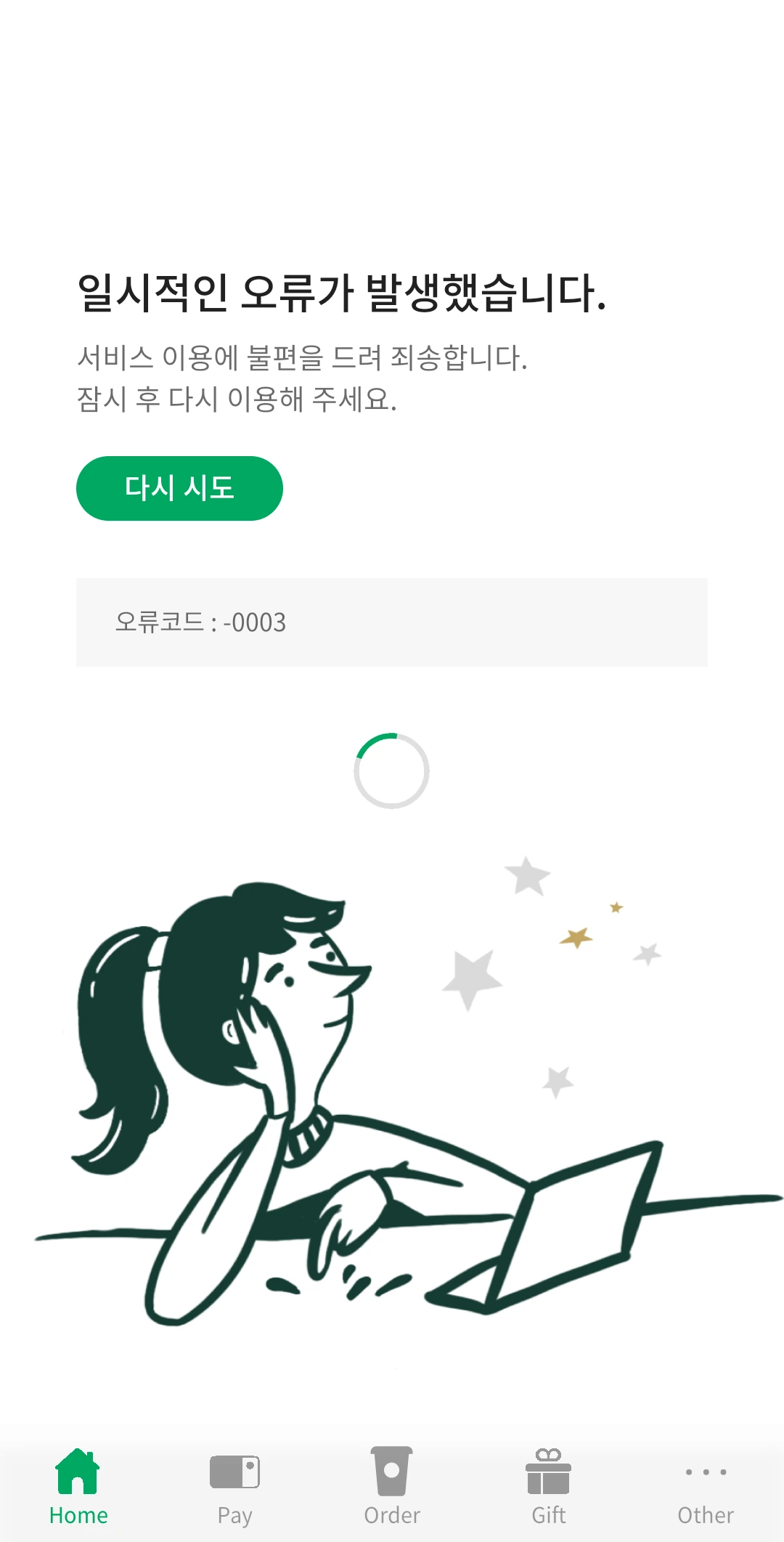Go to the Home tab
The width and height of the screenshot is (784, 1542).
click(78, 1487)
